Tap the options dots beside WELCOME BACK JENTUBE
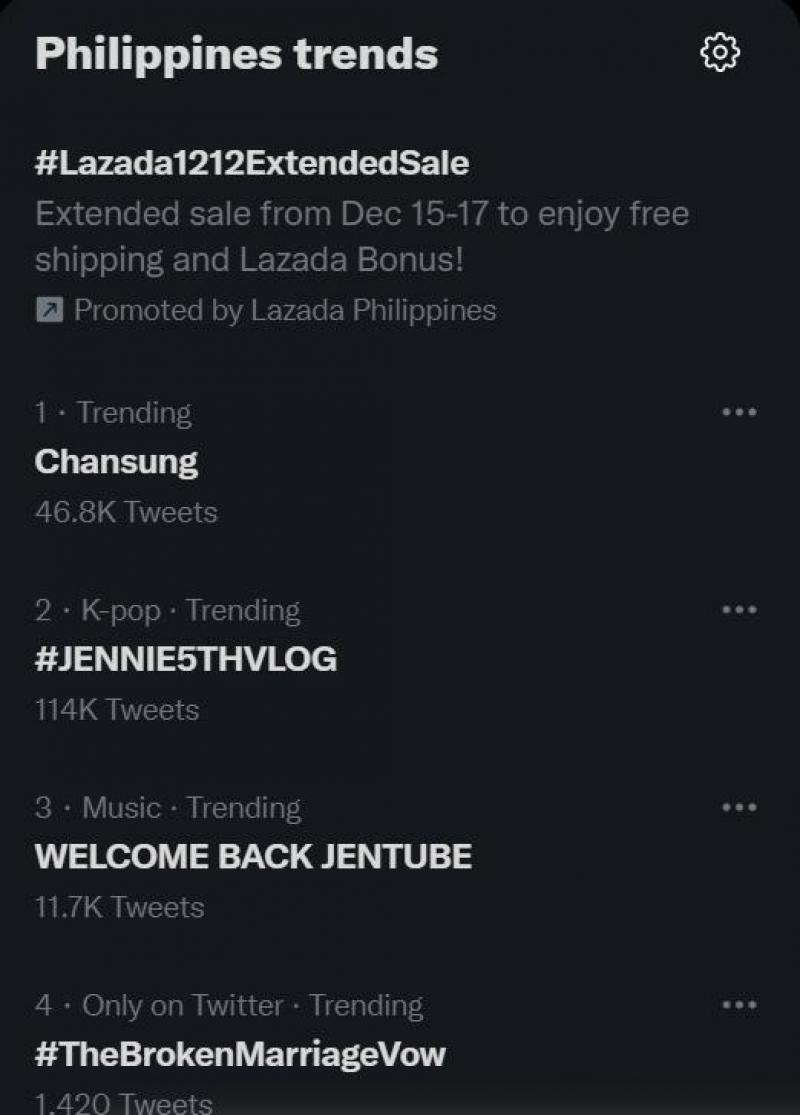 tap(739, 808)
